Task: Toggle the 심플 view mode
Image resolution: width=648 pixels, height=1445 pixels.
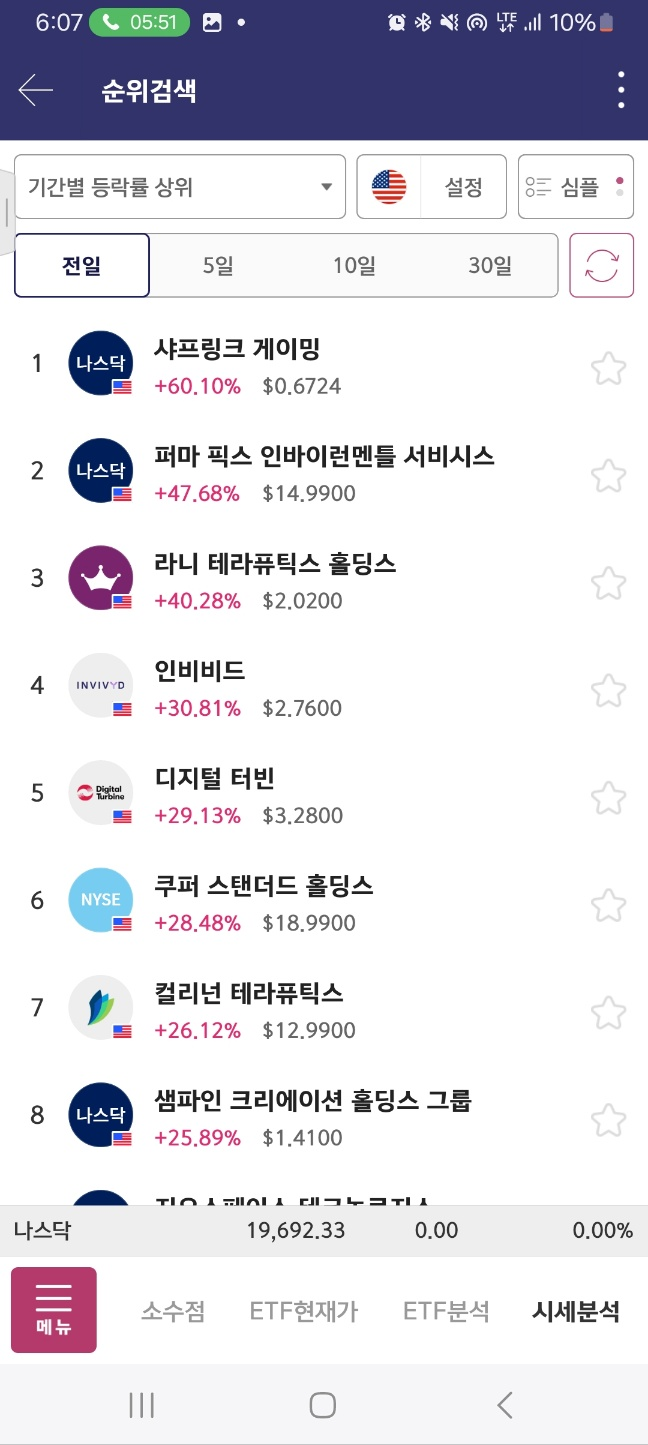Action: pos(576,187)
